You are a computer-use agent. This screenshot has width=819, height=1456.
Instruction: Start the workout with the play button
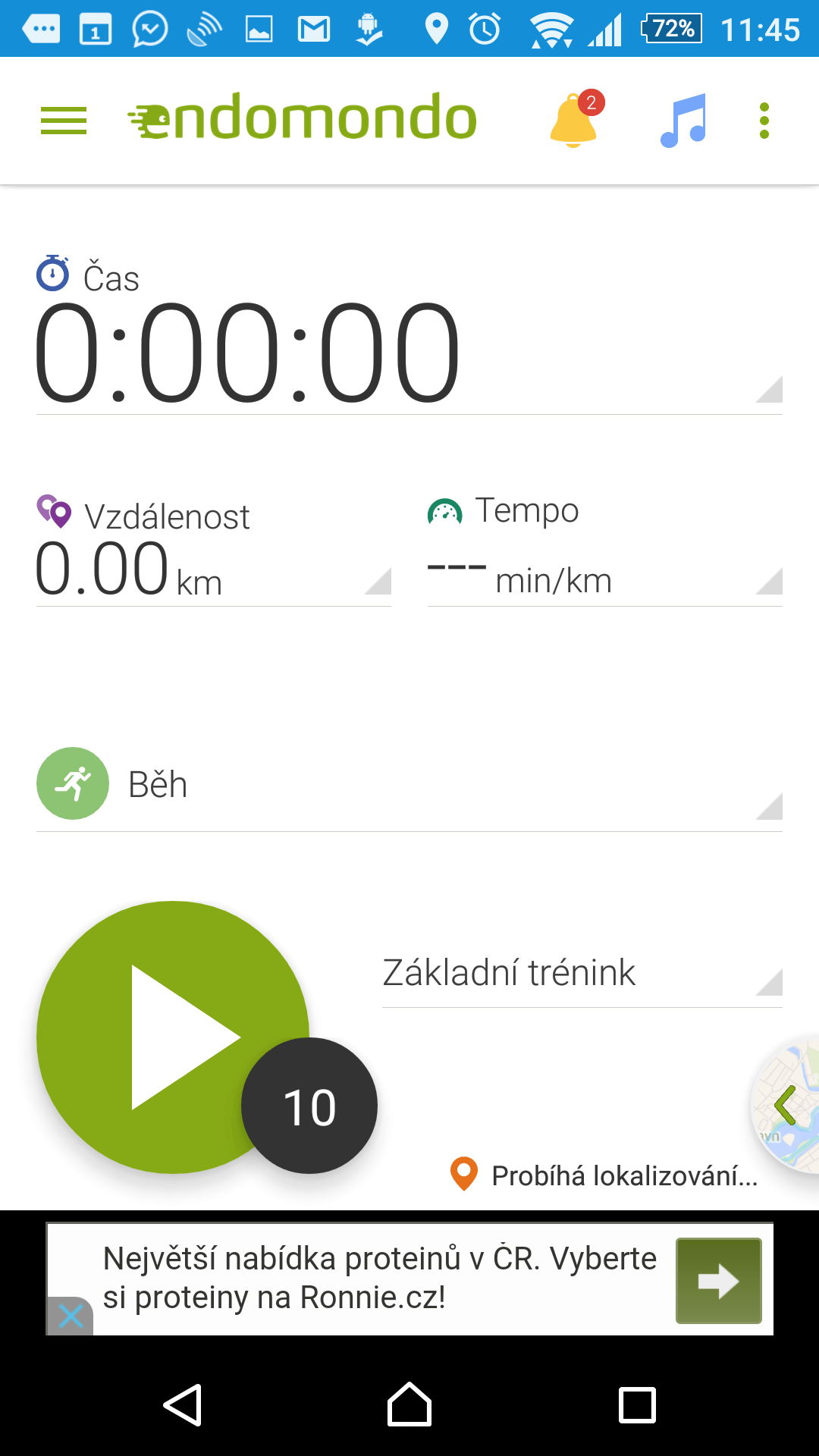(173, 1037)
